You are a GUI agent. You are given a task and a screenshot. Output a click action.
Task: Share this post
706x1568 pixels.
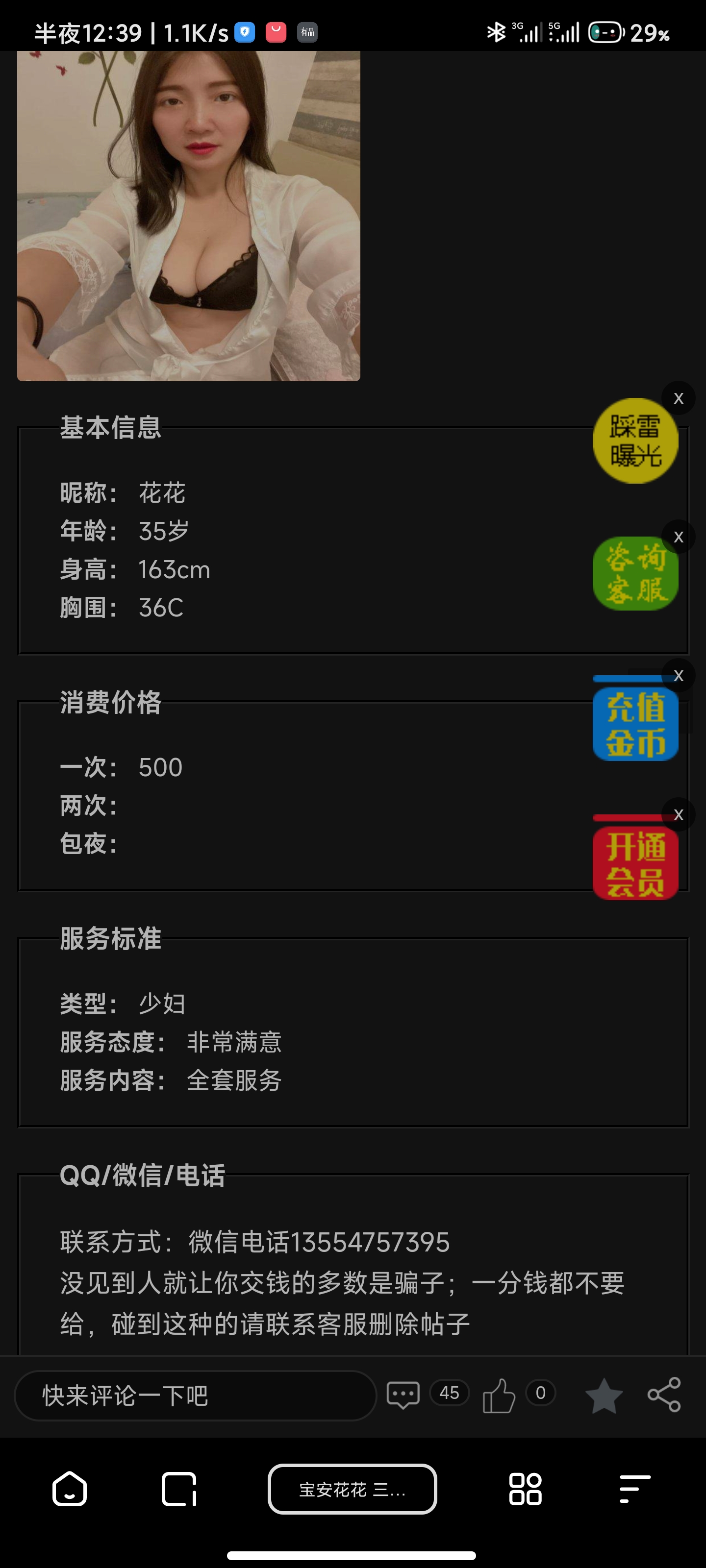coord(664,1394)
